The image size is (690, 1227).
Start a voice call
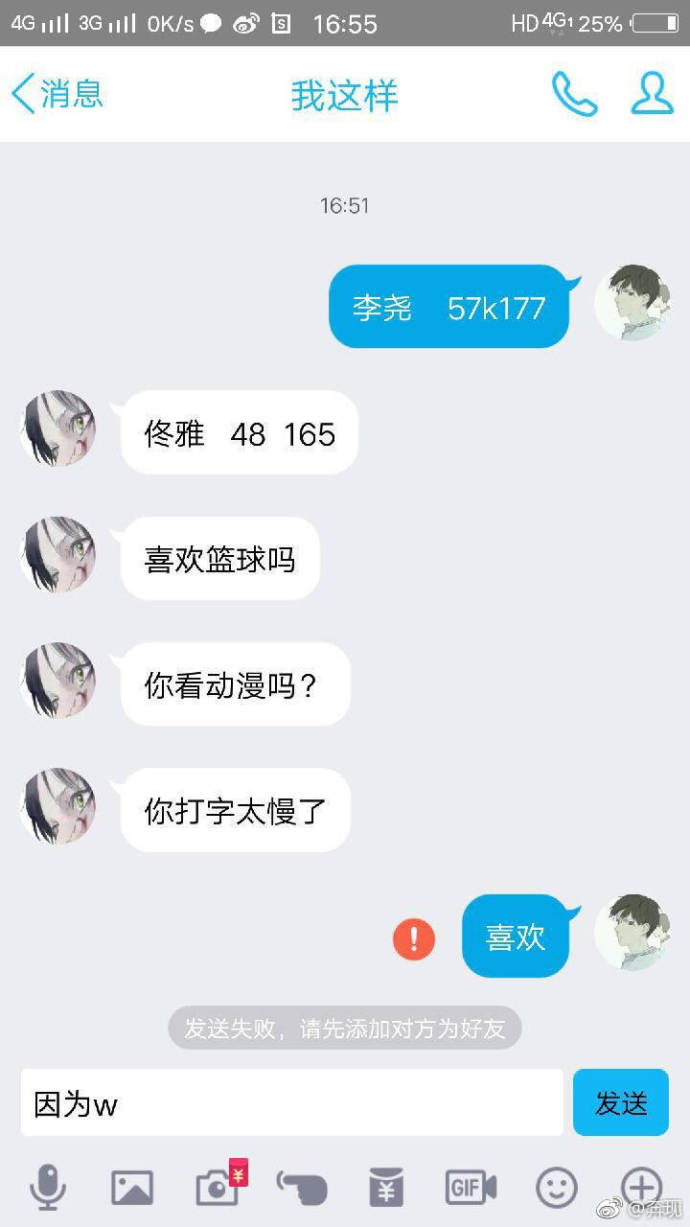(574, 95)
